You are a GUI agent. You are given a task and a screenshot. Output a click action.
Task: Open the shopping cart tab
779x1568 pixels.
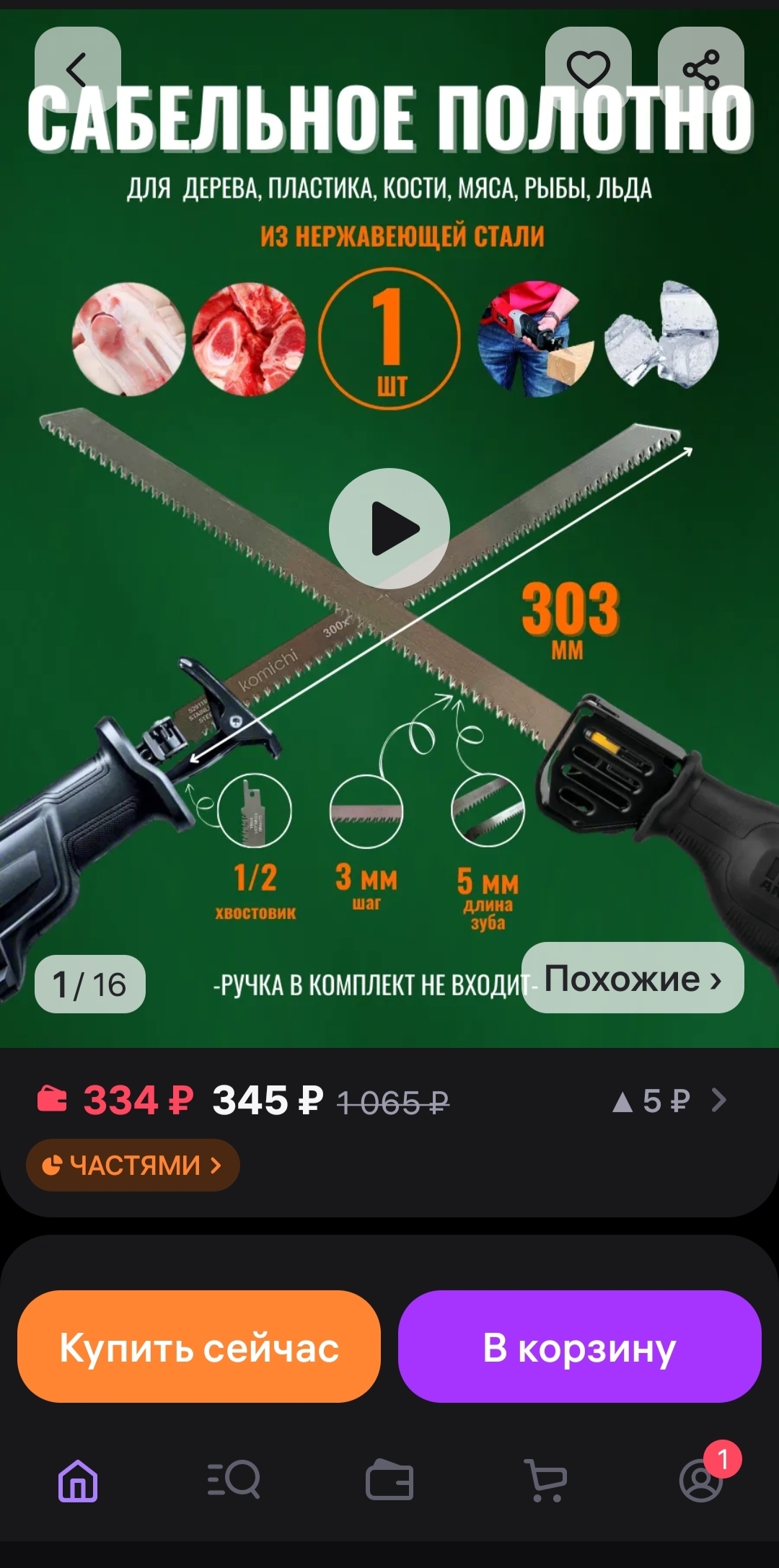(x=545, y=1481)
